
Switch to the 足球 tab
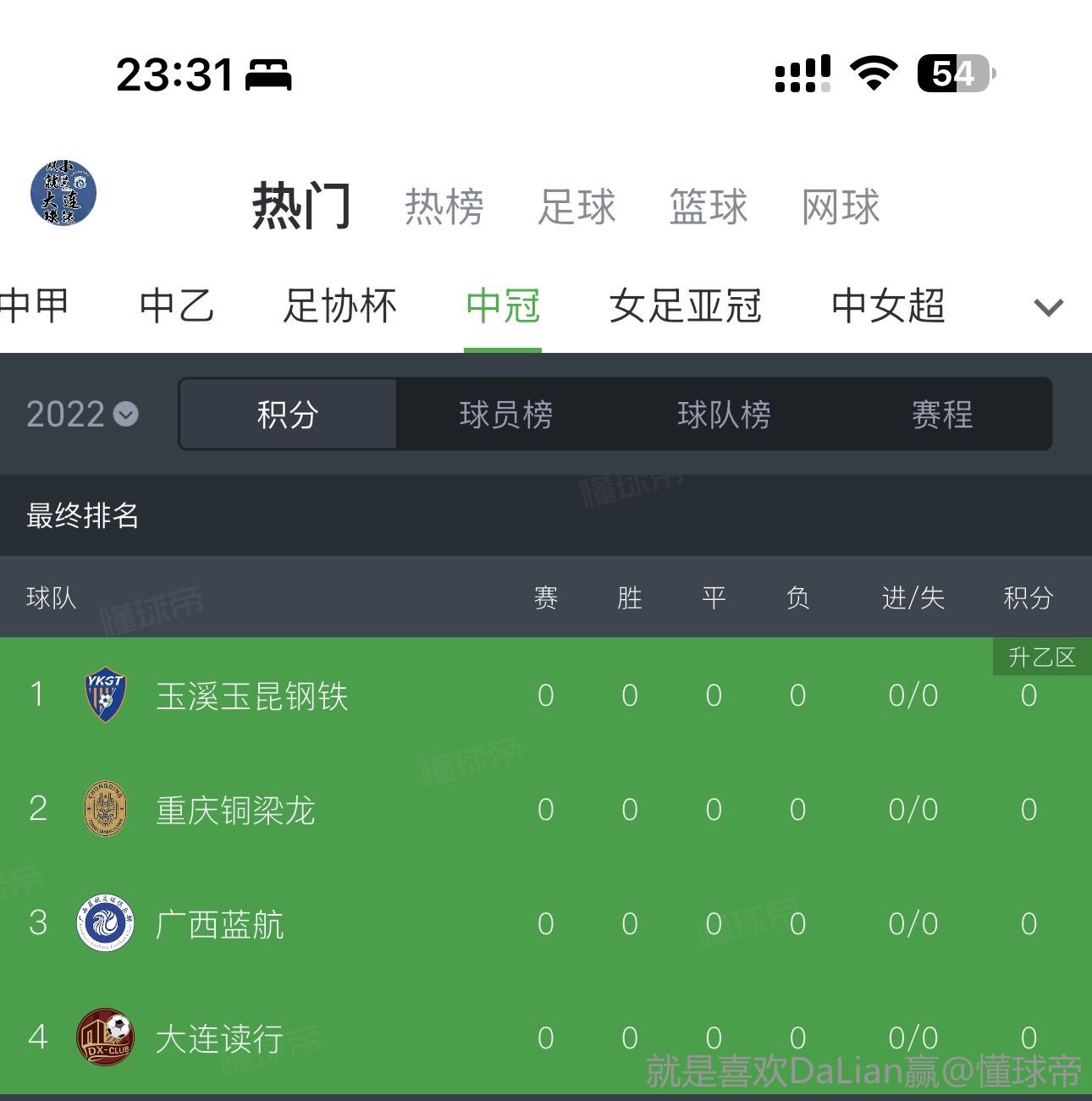[x=576, y=207]
